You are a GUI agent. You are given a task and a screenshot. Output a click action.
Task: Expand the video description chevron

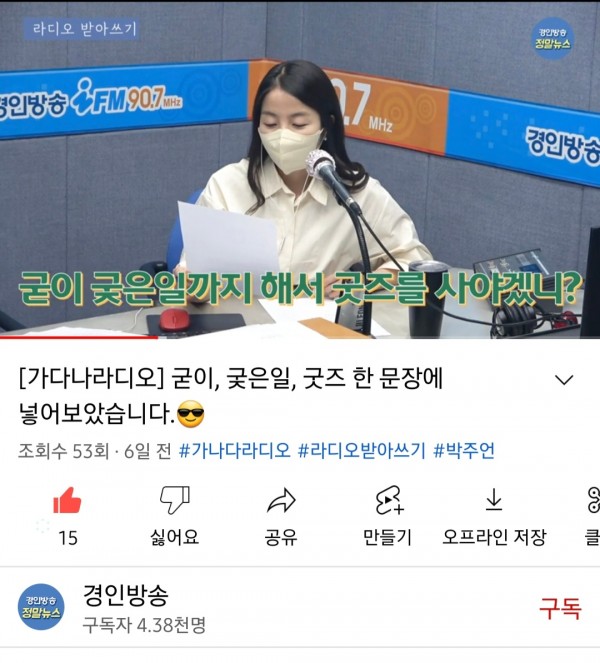point(564,380)
